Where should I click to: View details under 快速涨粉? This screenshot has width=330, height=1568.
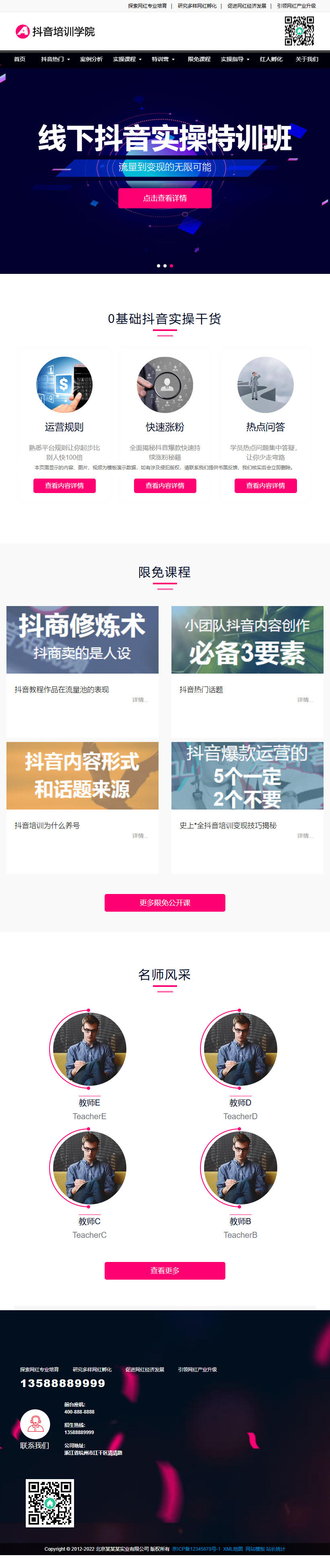(x=165, y=486)
